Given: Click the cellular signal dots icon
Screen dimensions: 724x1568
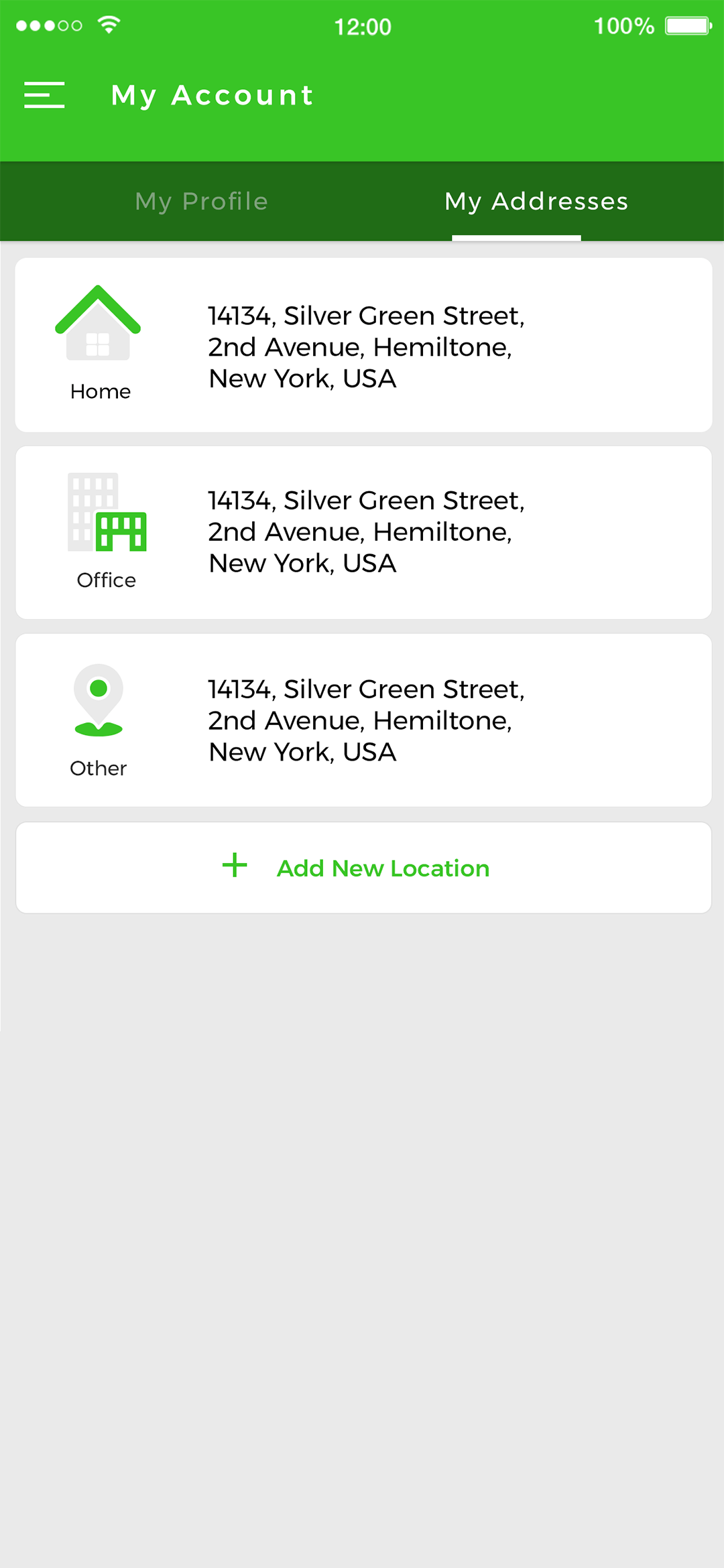Looking at the screenshot, I should tap(50, 25).
